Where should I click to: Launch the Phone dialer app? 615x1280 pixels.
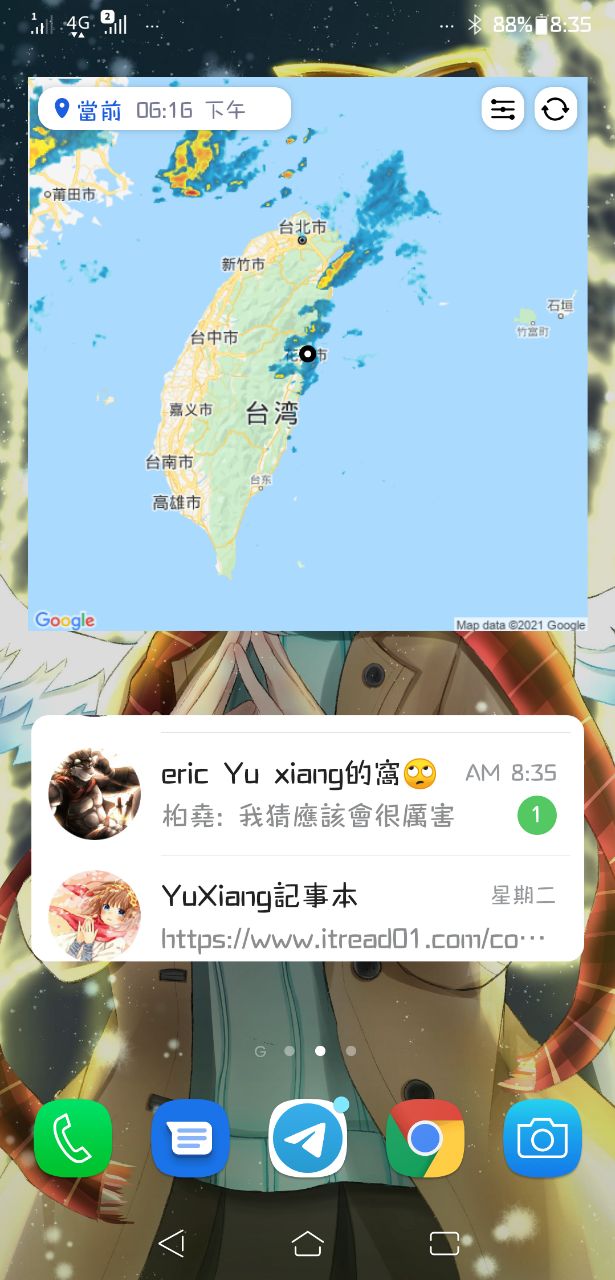(x=73, y=1138)
